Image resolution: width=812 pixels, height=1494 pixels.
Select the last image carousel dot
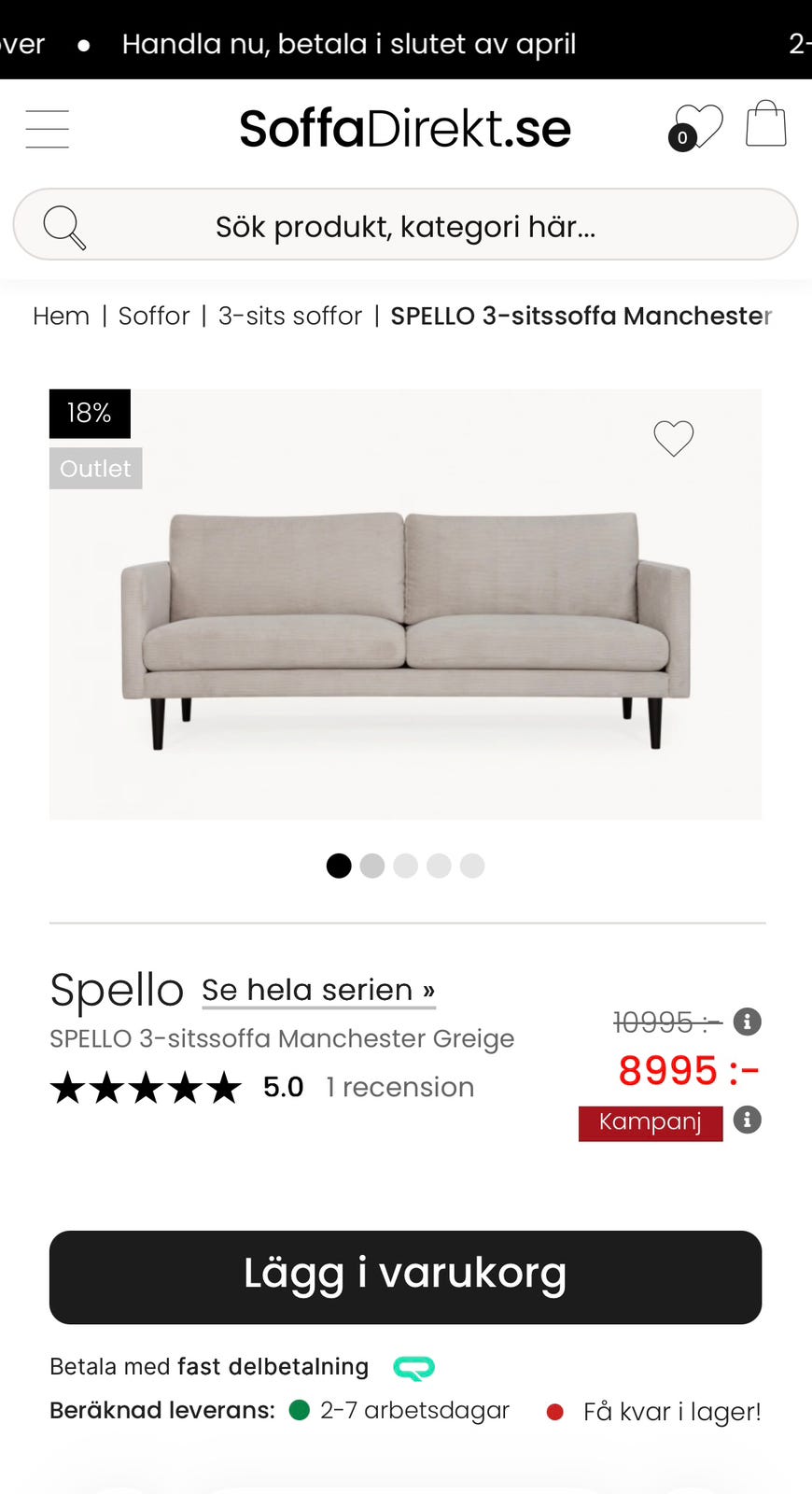tap(472, 866)
